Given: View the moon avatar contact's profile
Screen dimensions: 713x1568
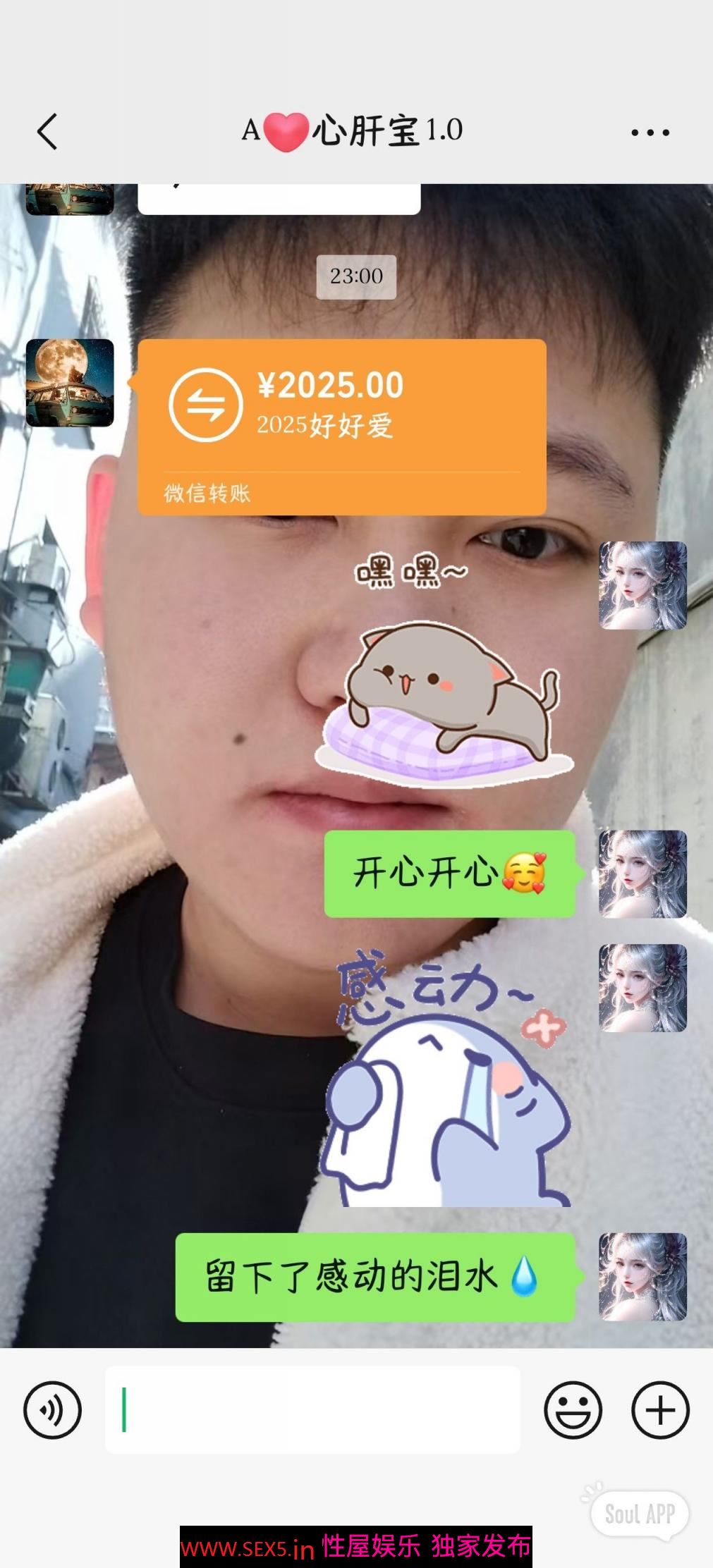Looking at the screenshot, I should 70,383.
